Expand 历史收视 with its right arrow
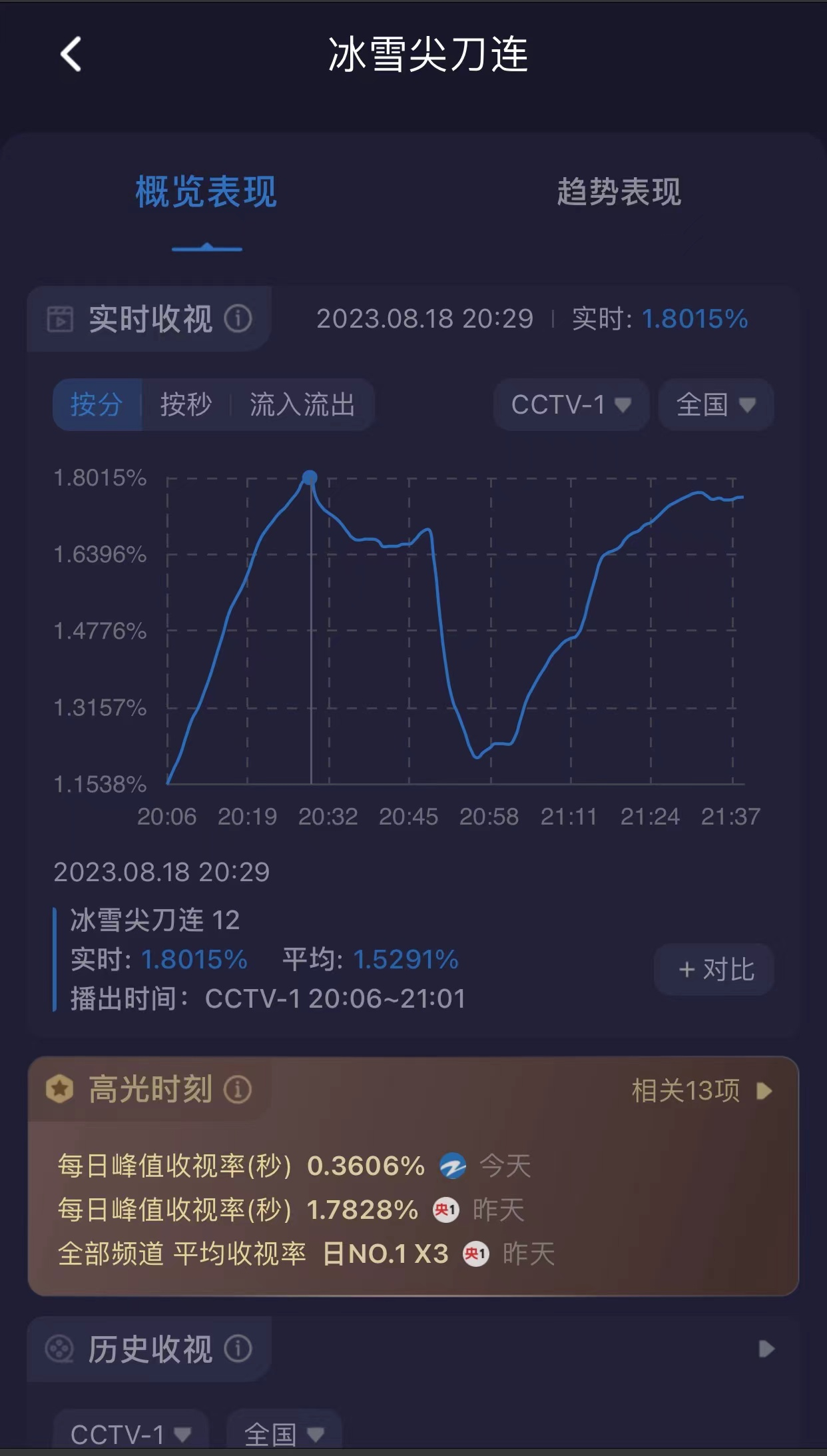827x1456 pixels. point(766,1349)
